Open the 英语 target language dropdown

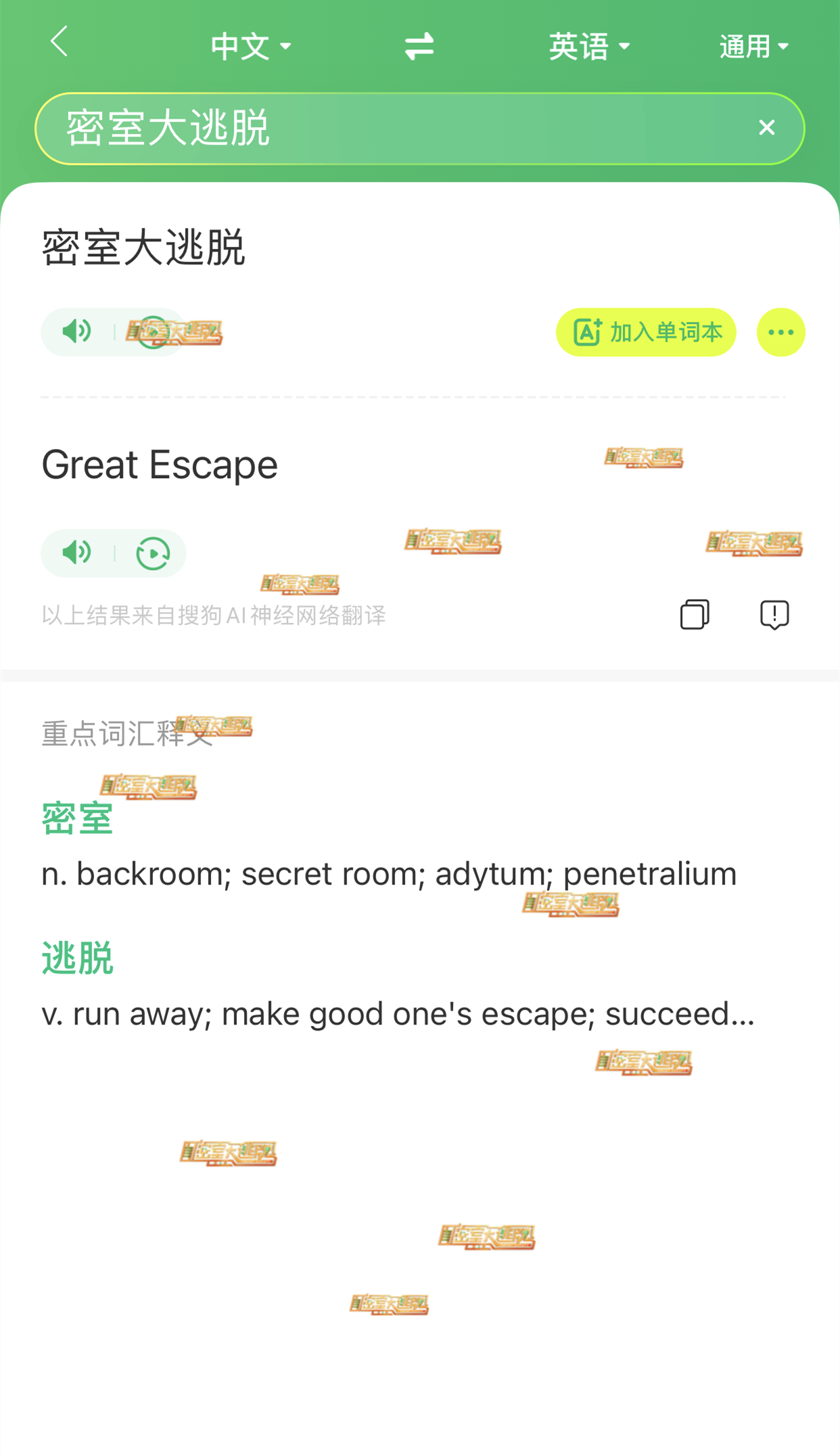tap(588, 47)
